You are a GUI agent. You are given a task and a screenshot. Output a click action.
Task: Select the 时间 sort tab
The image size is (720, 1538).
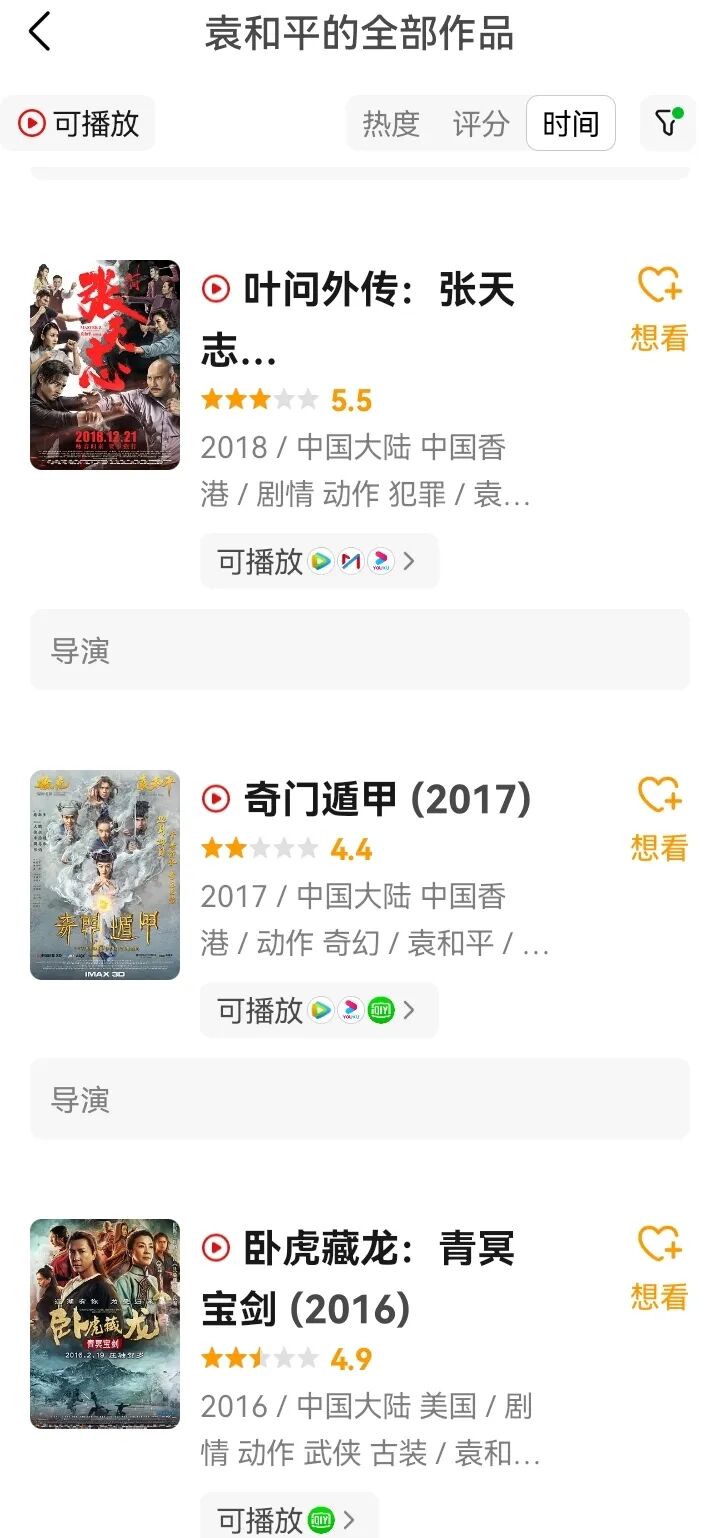click(x=570, y=123)
